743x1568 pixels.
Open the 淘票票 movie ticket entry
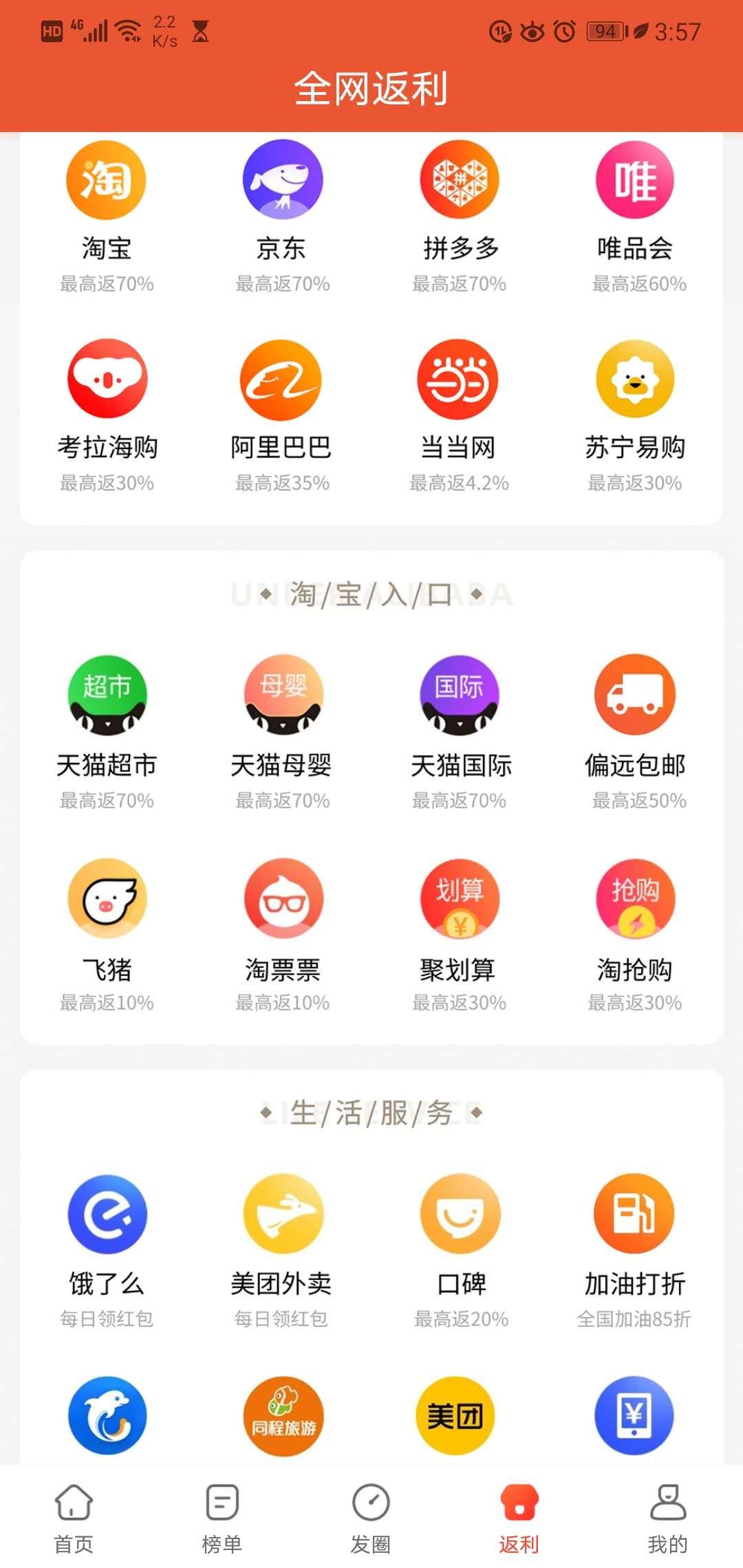[283, 901]
